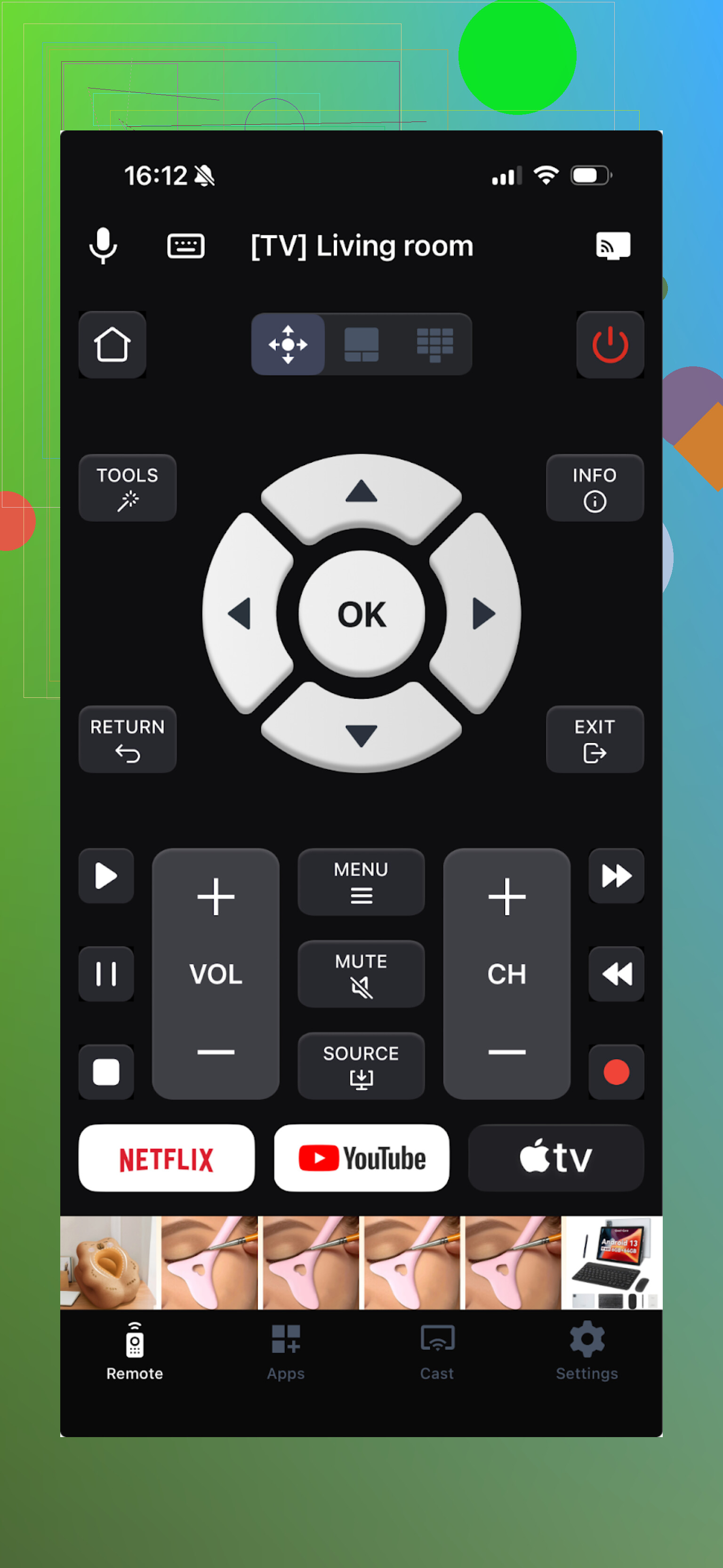Viewport: 723px width, 1568px height.
Task: Switch to the touchpad mode
Action: (x=361, y=345)
